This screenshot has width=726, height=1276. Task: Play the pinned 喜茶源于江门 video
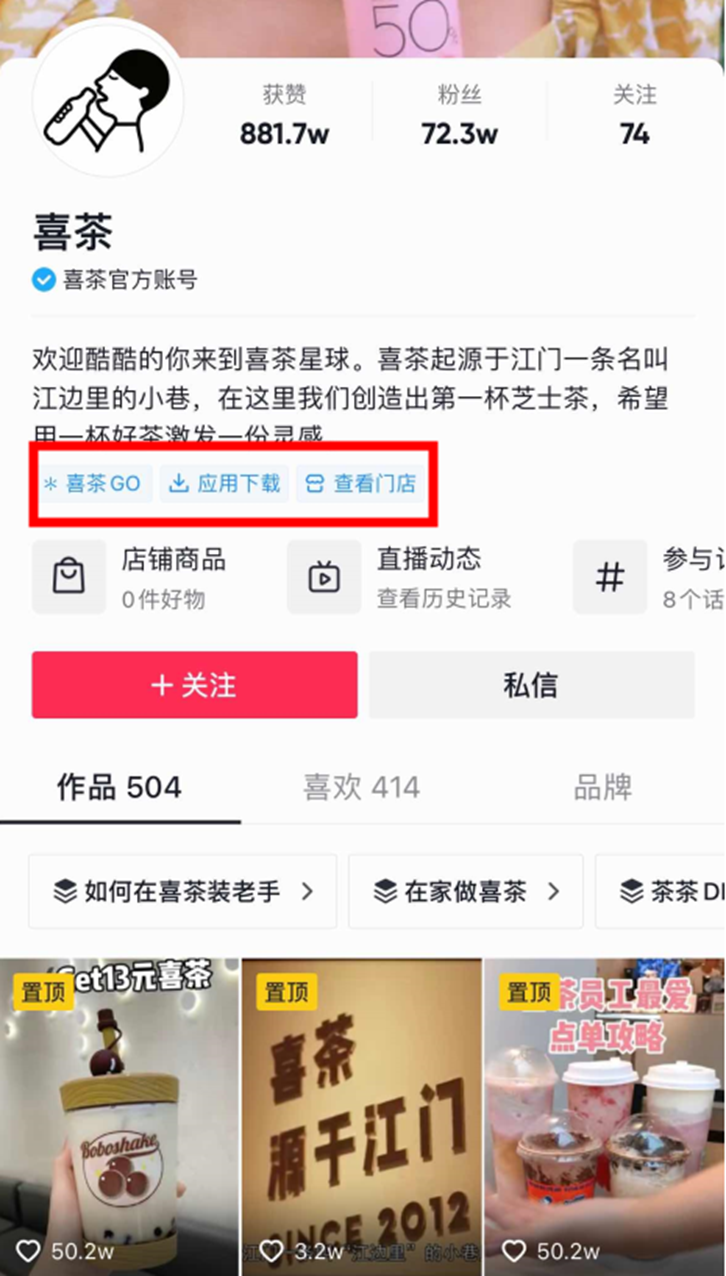click(x=361, y=1110)
